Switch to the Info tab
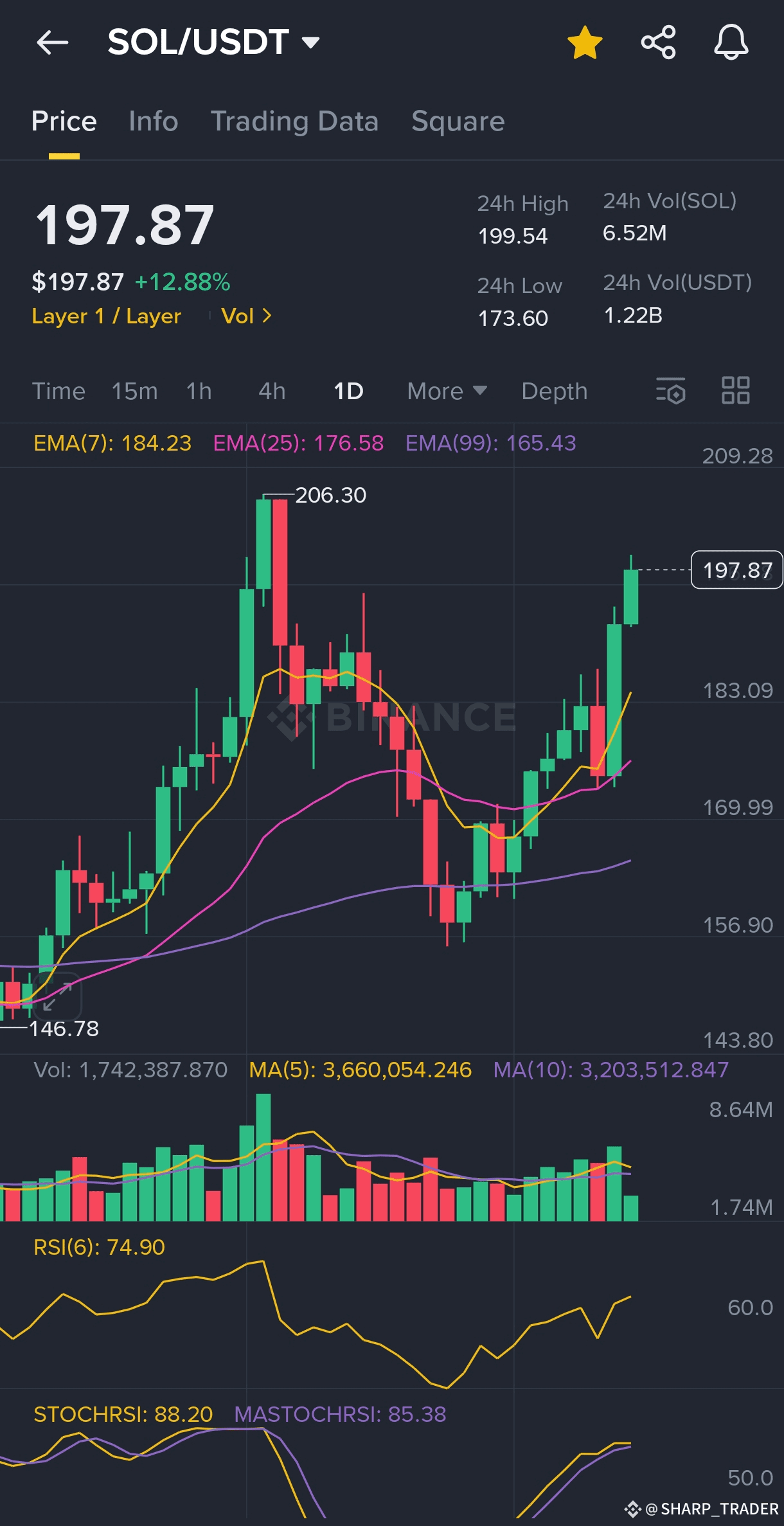The image size is (784, 1526). click(x=153, y=121)
